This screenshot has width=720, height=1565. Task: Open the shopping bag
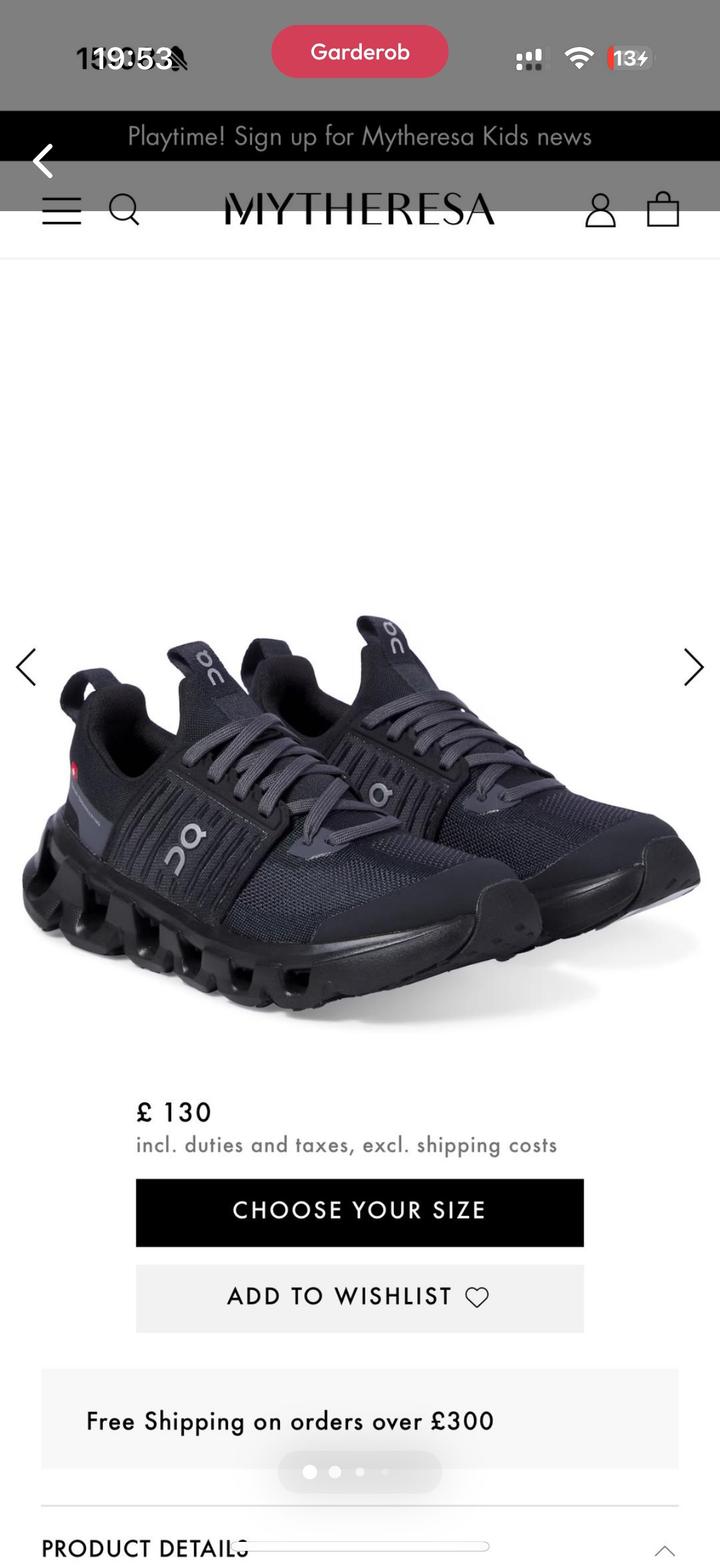click(x=662, y=210)
